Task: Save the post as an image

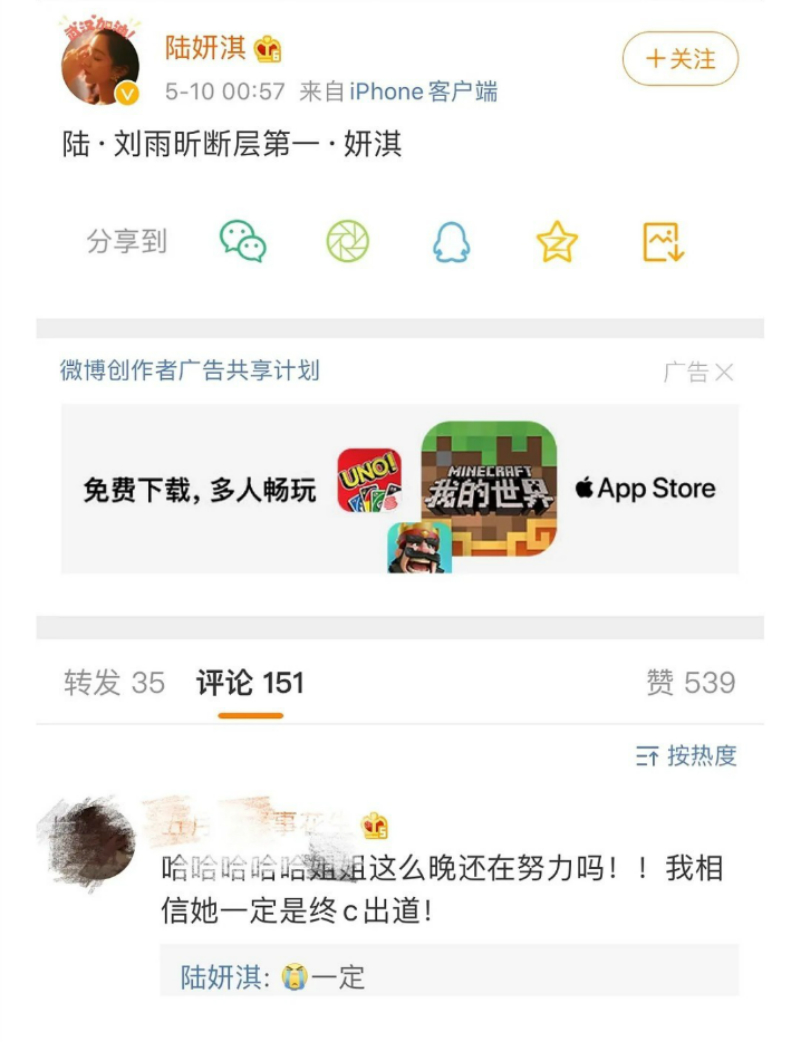Action: click(662, 242)
